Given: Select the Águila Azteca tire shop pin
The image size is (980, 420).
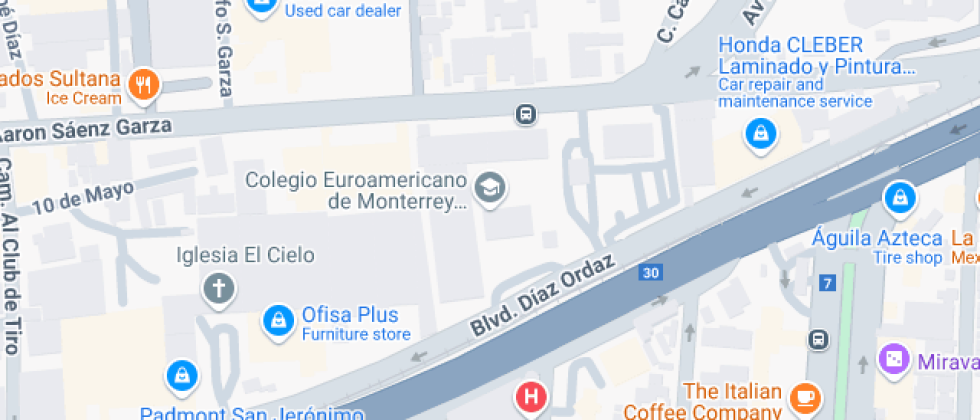Looking at the screenshot, I should (899, 199).
